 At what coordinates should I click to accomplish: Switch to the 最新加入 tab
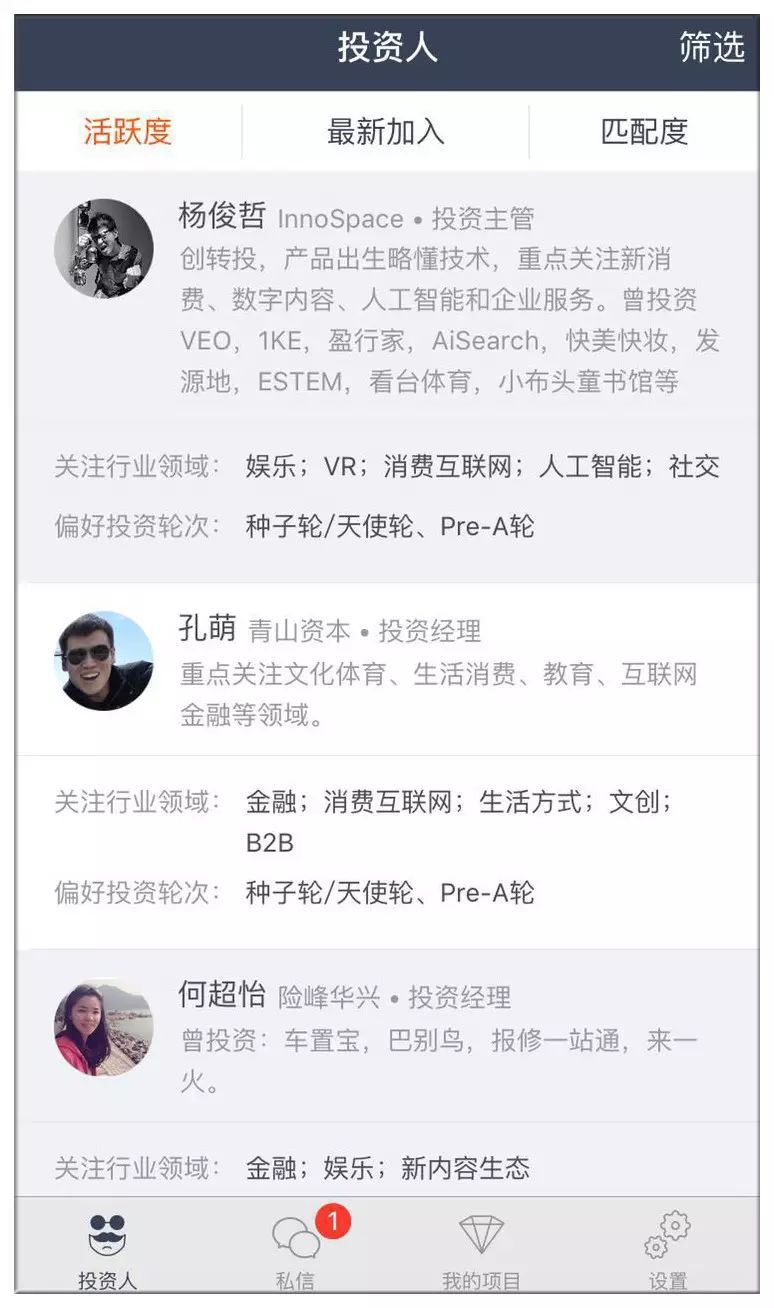(385, 131)
